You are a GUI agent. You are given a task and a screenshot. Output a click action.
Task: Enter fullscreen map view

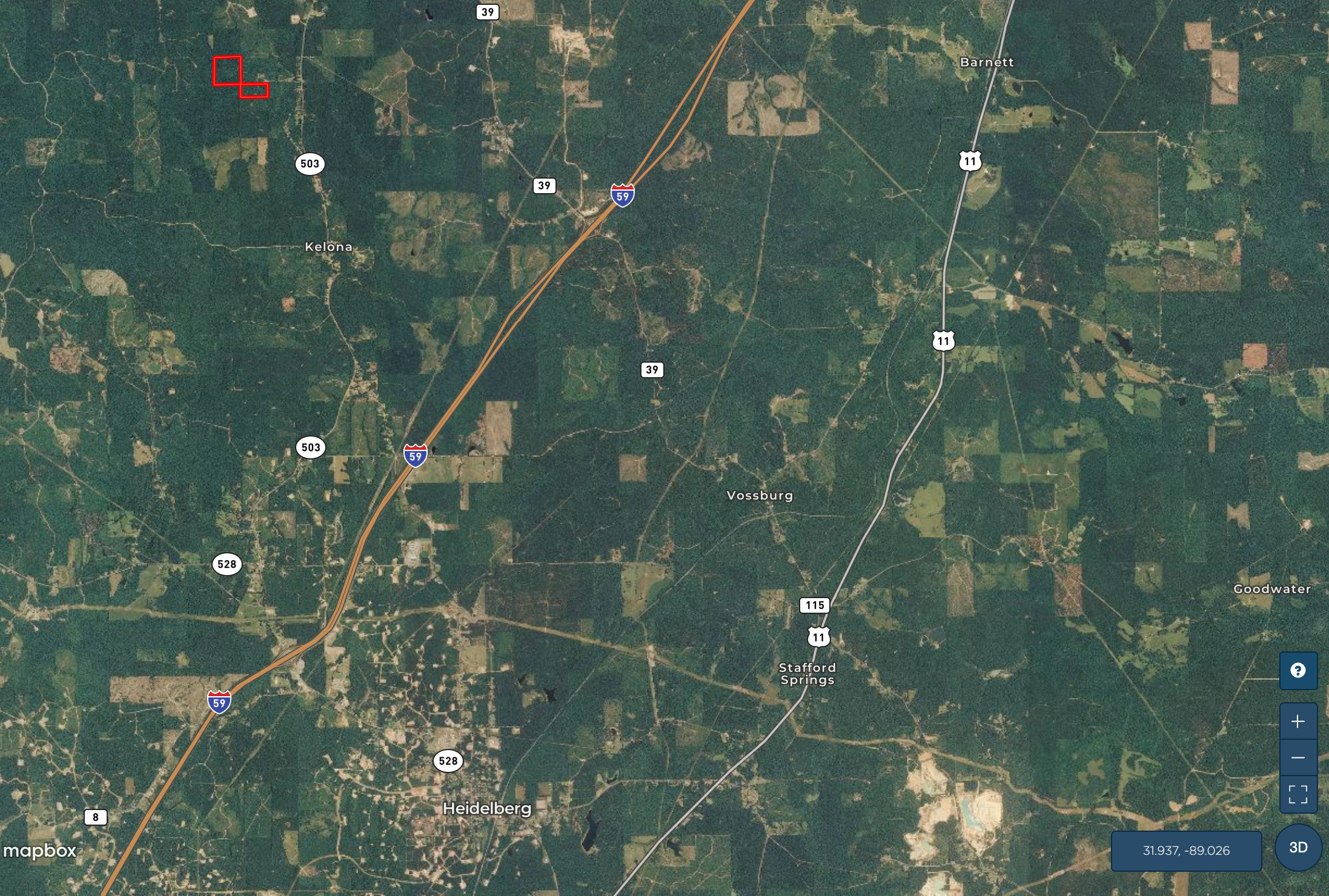click(x=1298, y=794)
